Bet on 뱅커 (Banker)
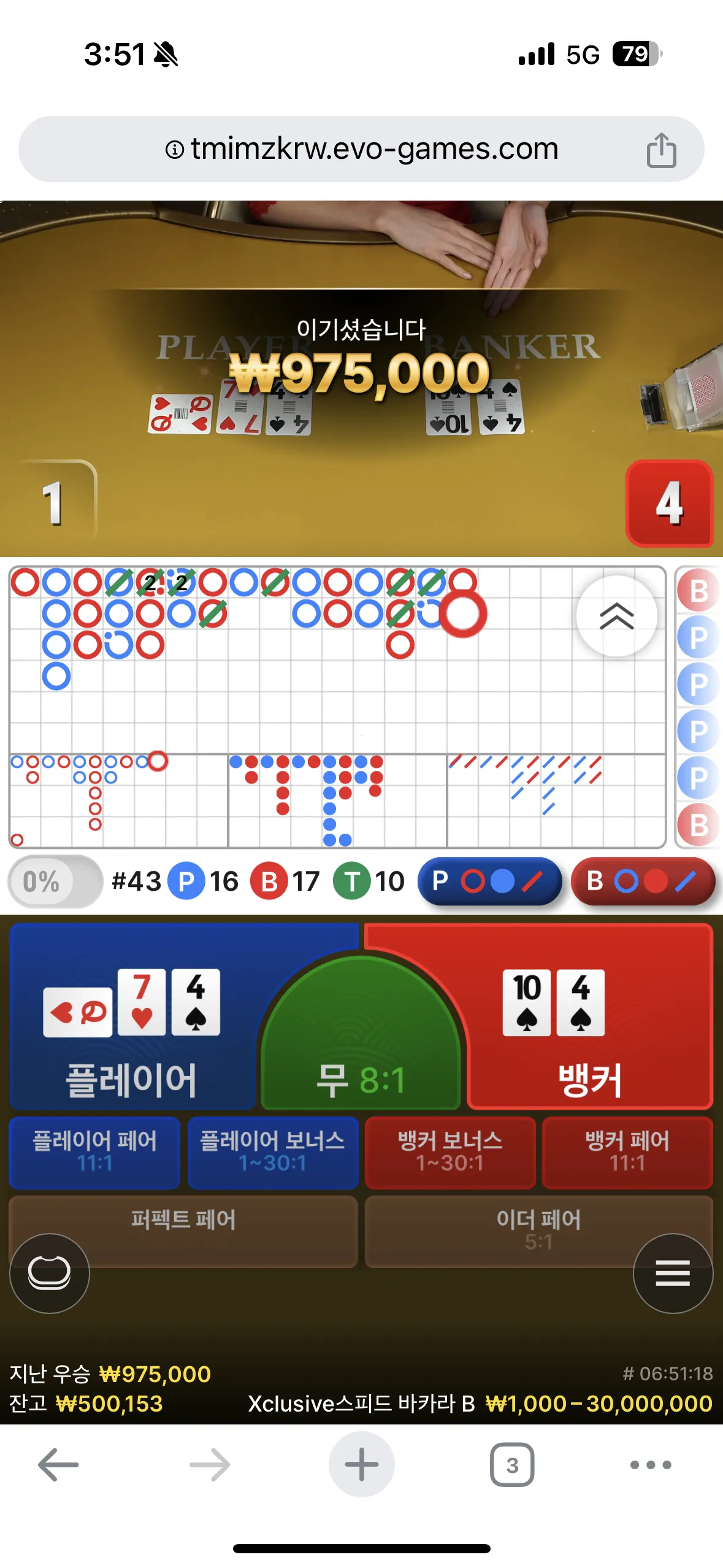The width and height of the screenshot is (723, 1568). pos(590,1017)
